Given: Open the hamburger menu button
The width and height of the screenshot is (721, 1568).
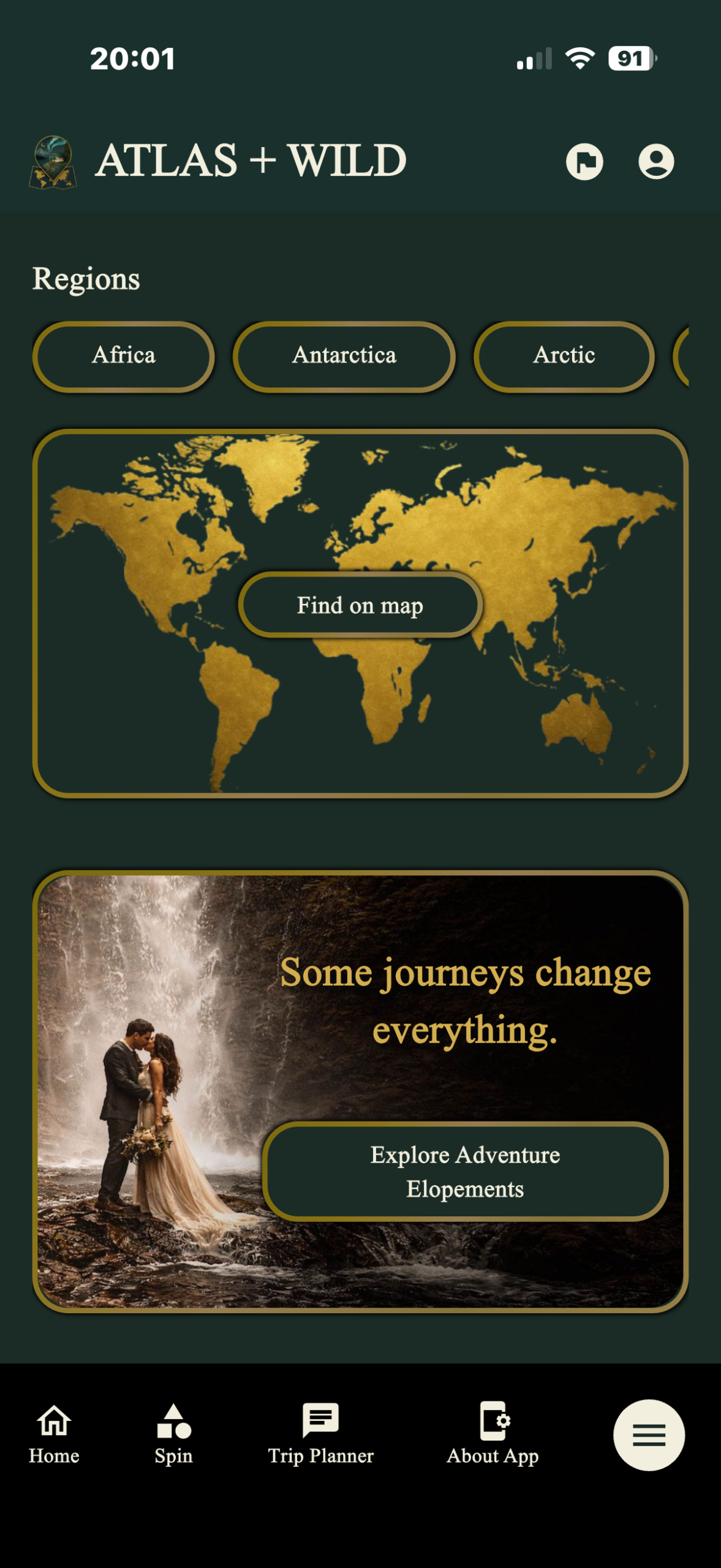Looking at the screenshot, I should pyautogui.click(x=649, y=1434).
